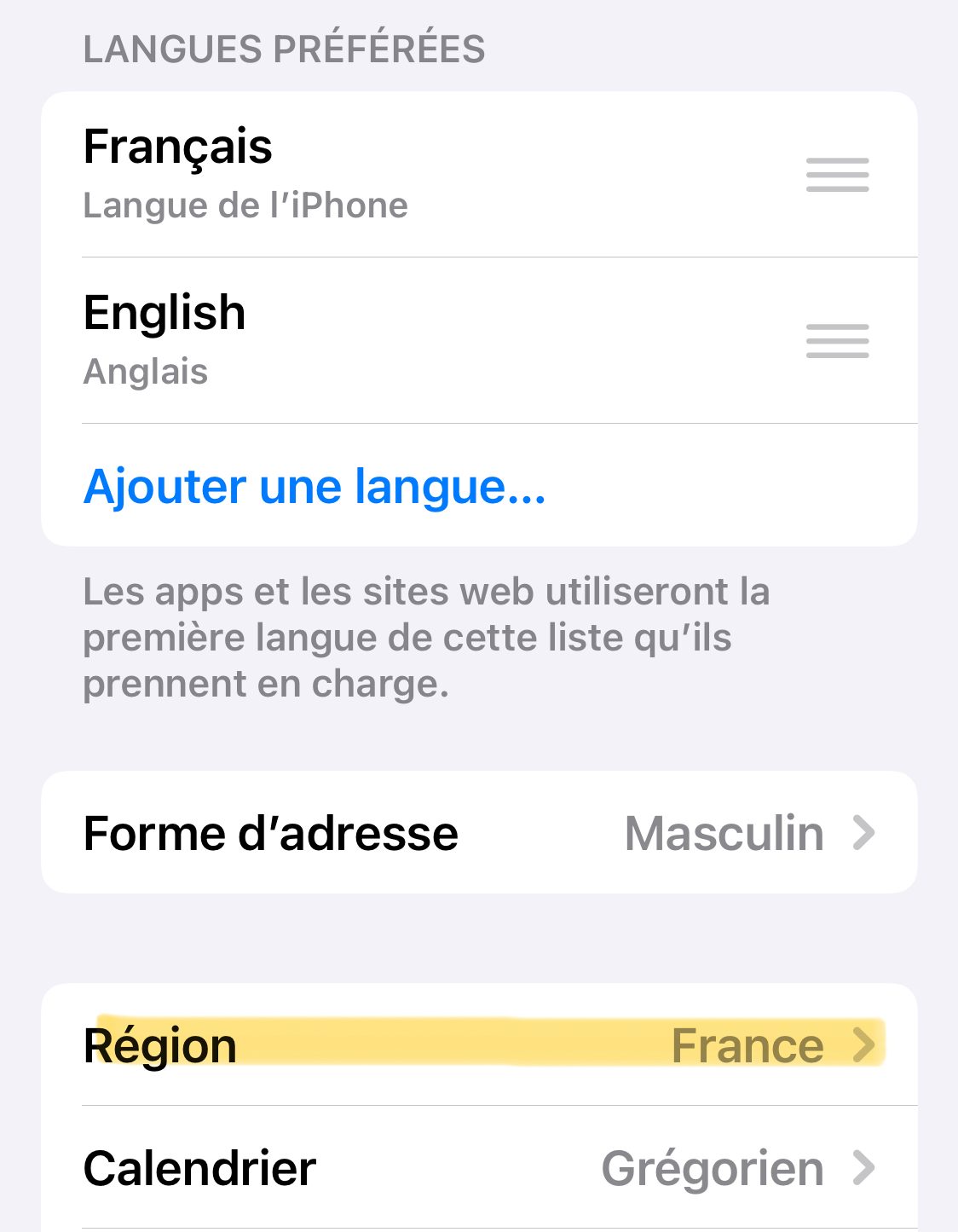Tap Ajouter une langue link
The image size is (958, 1232).
[x=315, y=487]
